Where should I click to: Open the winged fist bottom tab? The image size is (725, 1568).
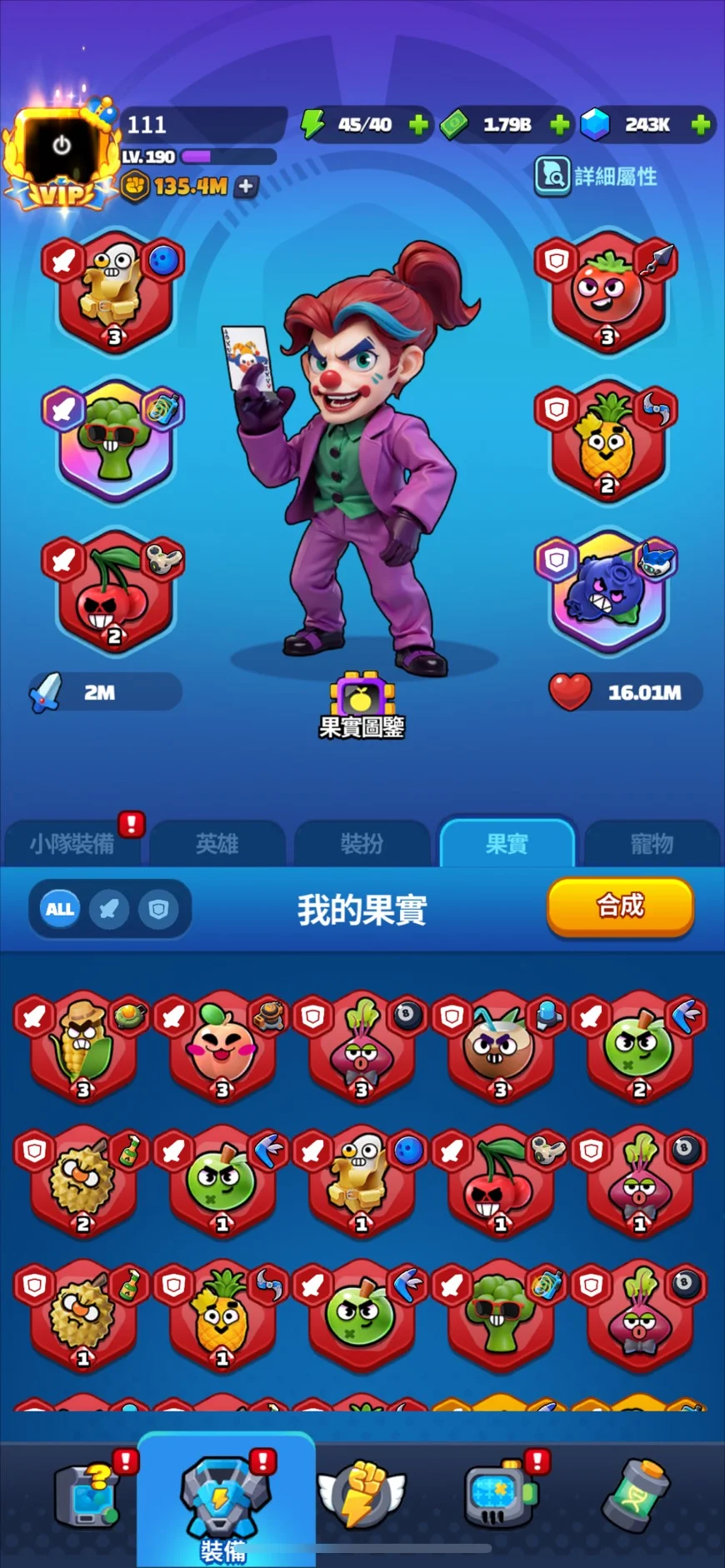[362, 1496]
